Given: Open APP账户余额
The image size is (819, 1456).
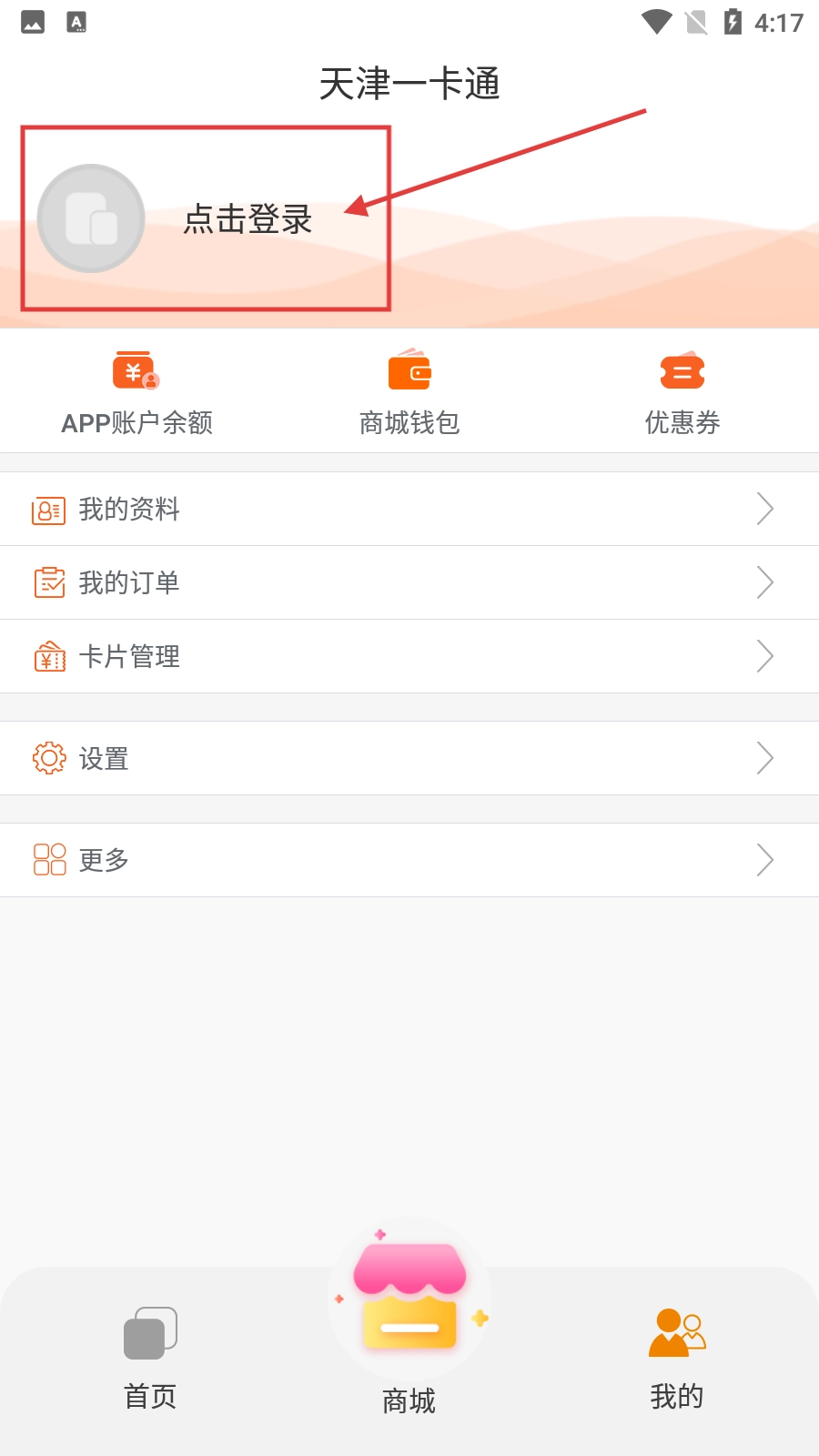Looking at the screenshot, I should tap(136, 393).
